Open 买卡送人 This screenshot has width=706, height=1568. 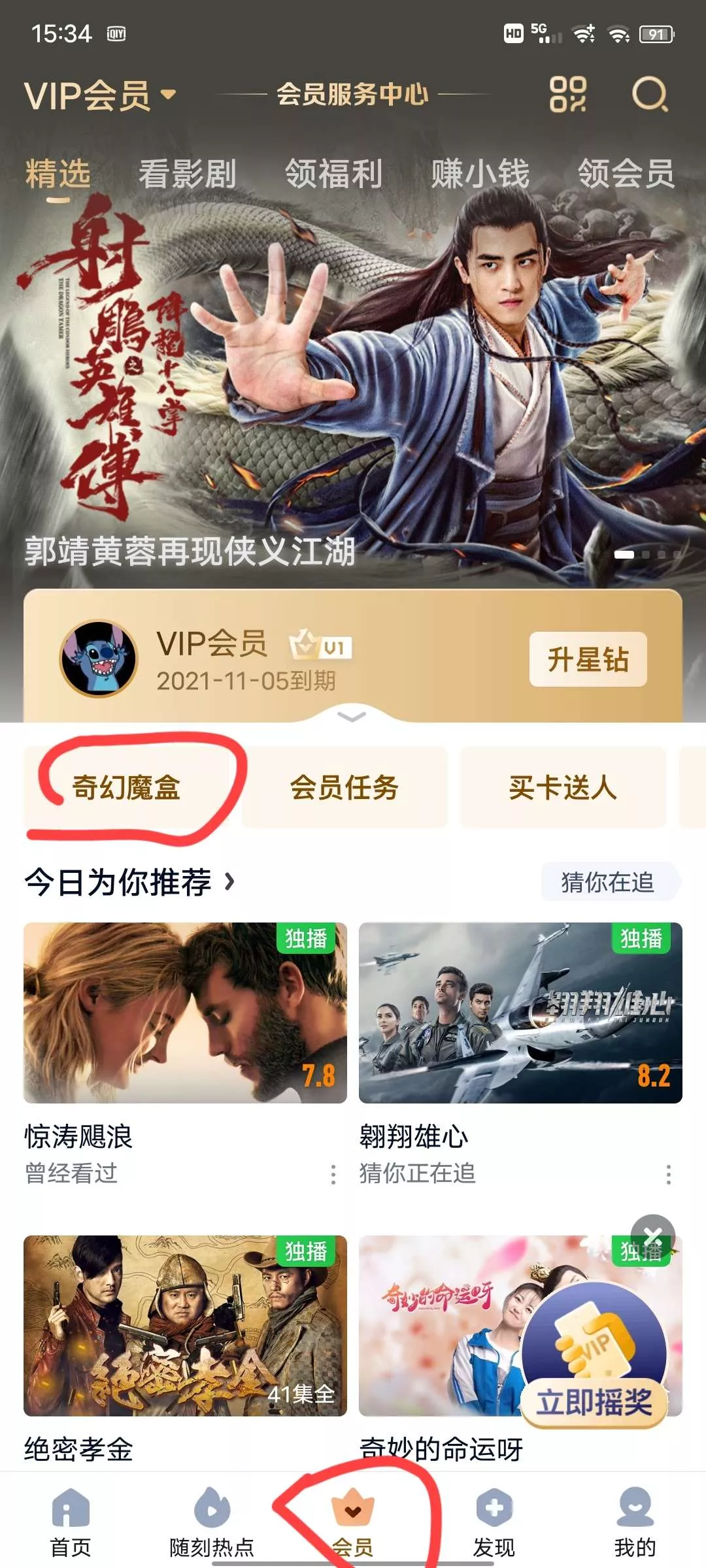tap(563, 787)
